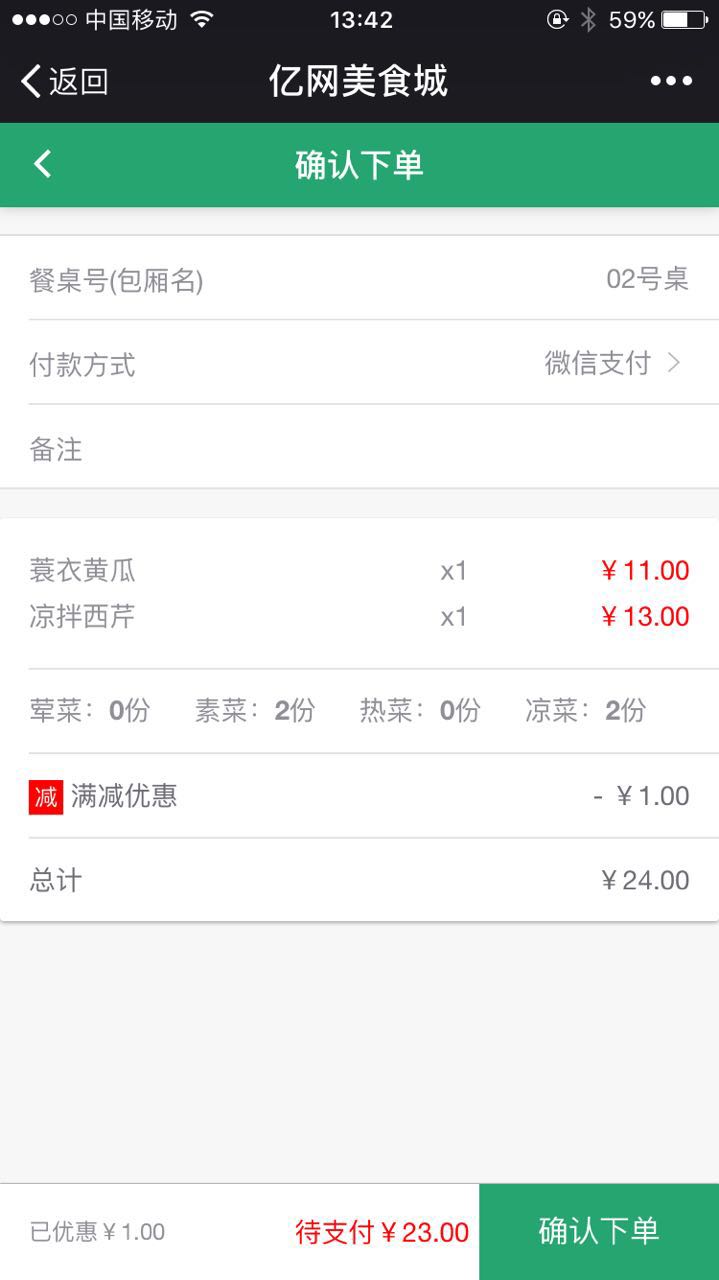Open the three-dot overflow menu
Screen dimensions: 719x1280
671,81
